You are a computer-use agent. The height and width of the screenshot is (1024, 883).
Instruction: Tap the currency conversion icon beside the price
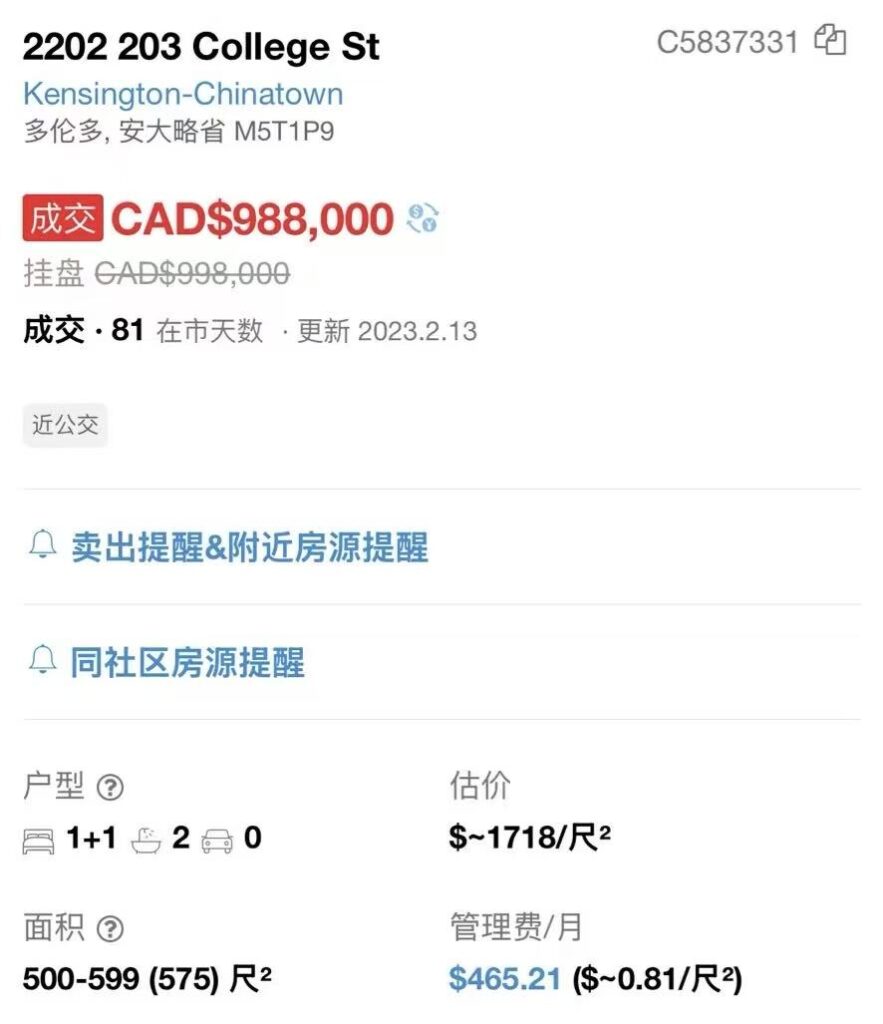pos(422,218)
